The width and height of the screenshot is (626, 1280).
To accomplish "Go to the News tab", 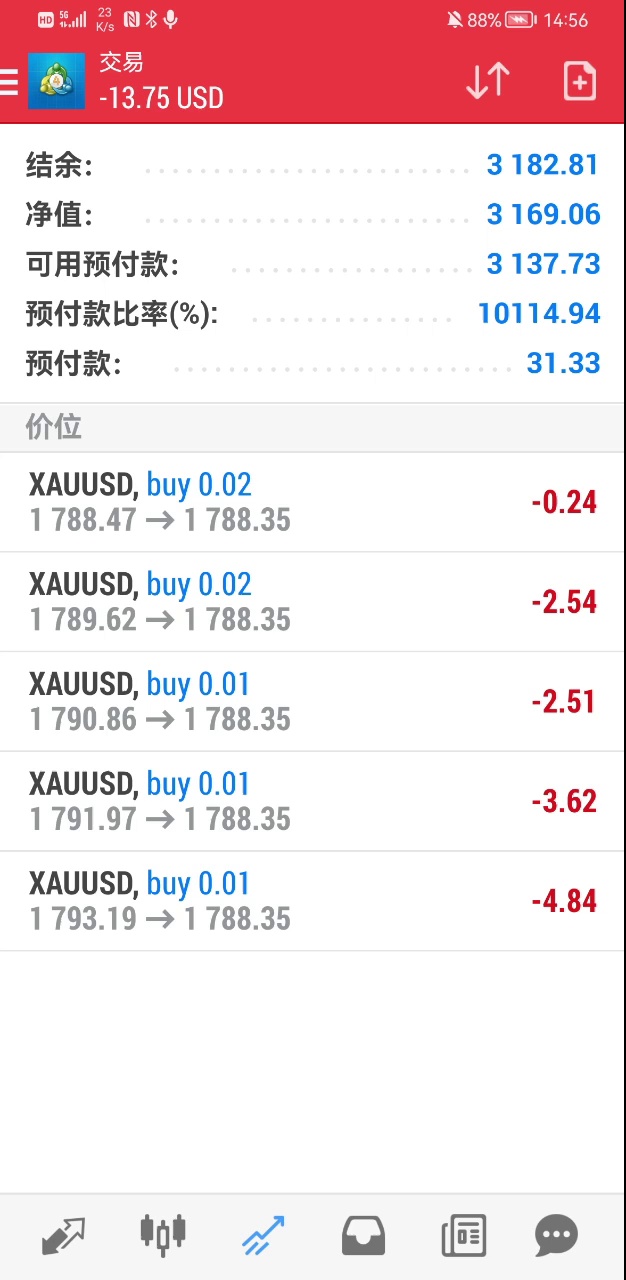I will (x=463, y=1236).
